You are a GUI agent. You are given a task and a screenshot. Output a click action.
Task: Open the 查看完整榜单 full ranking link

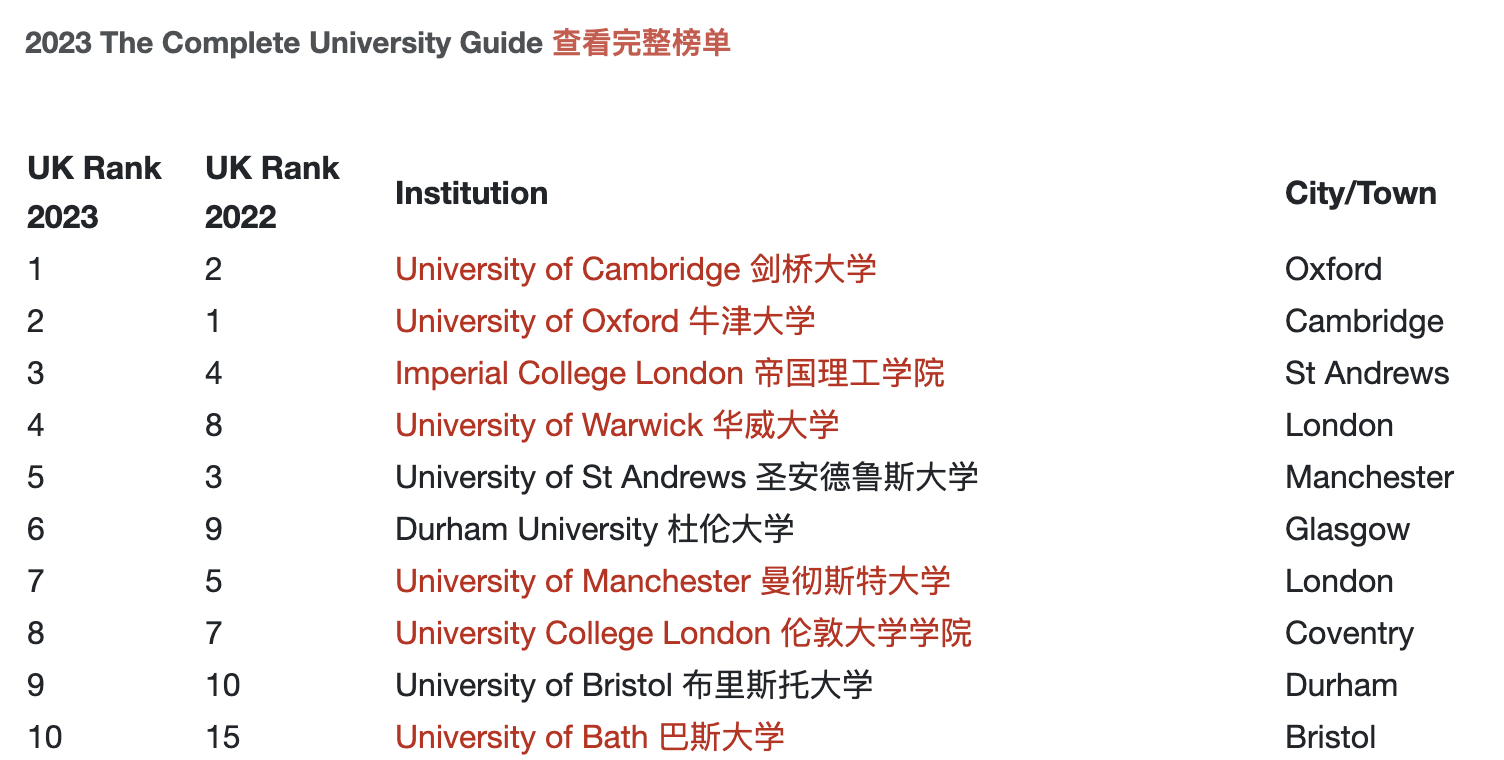coord(641,43)
